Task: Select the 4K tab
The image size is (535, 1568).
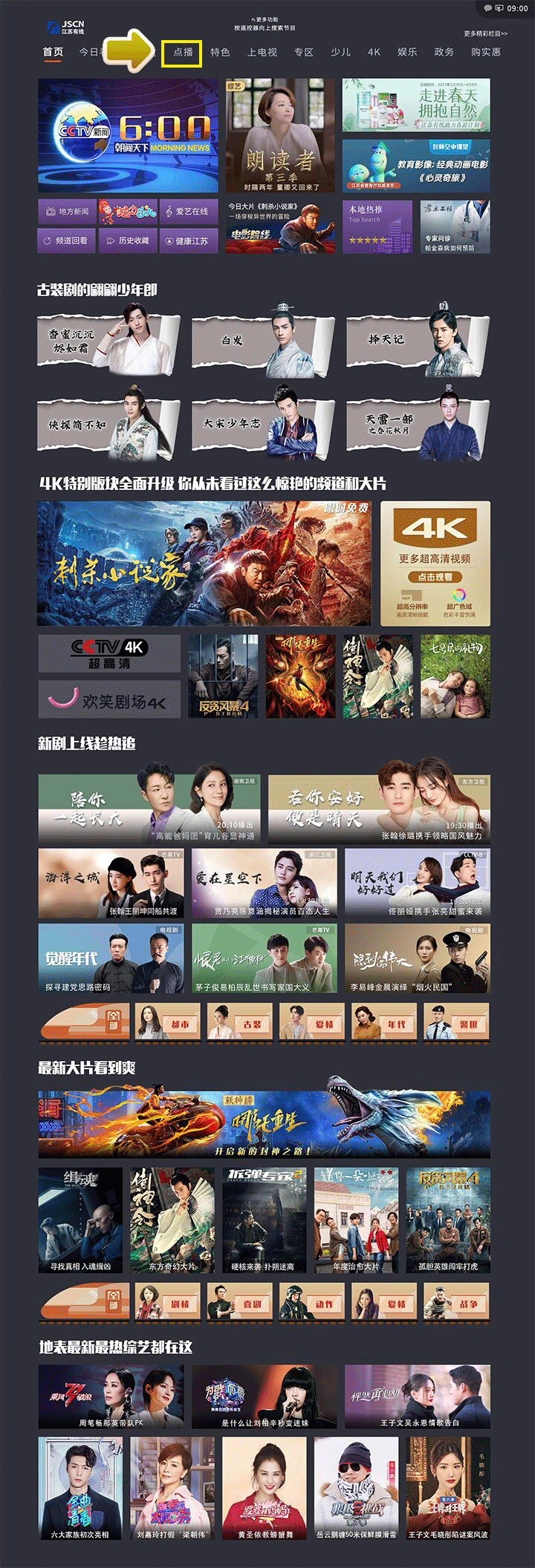Action: pos(374,53)
